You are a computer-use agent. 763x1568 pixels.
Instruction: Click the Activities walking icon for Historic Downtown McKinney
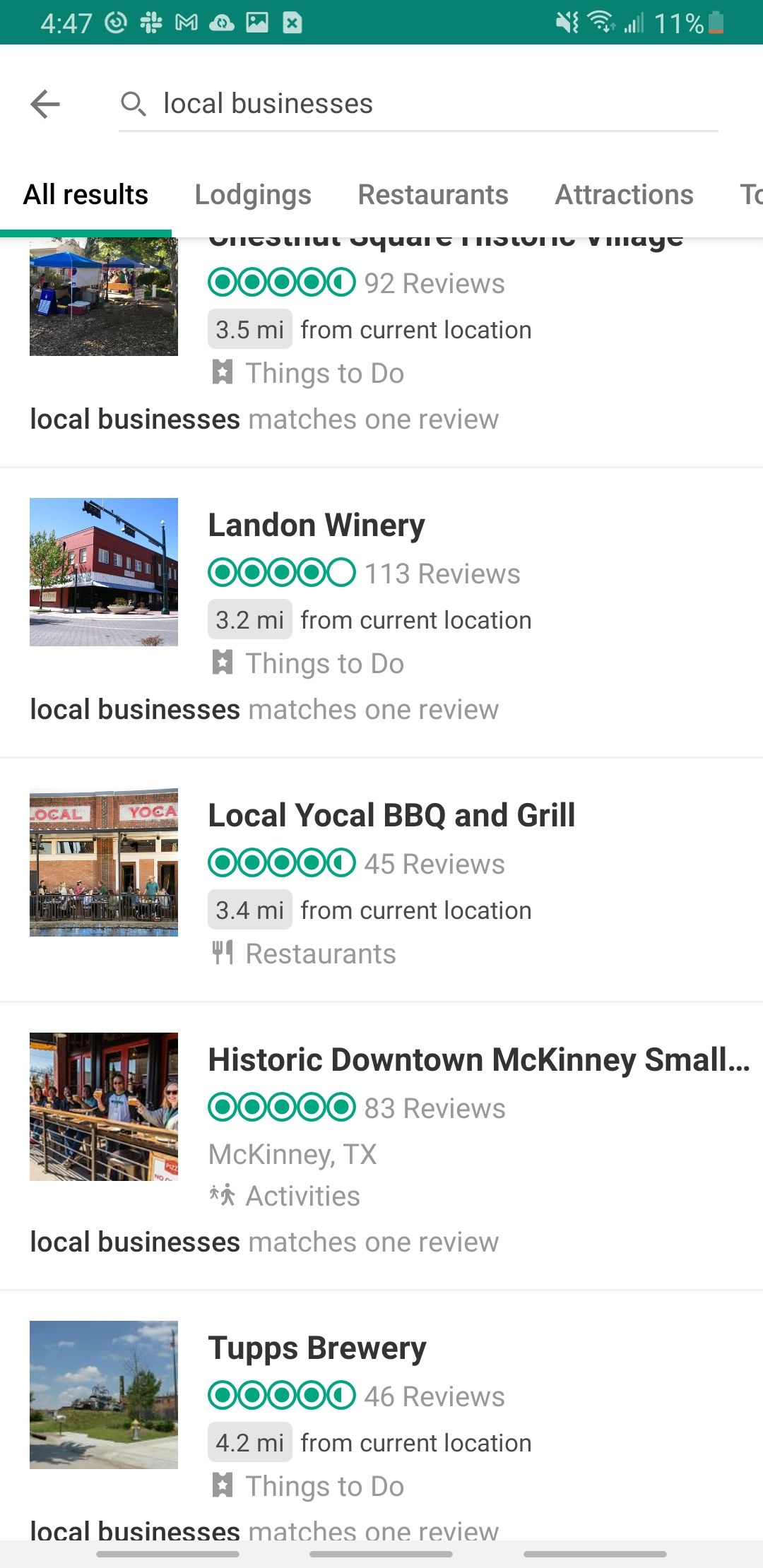coord(223,1195)
